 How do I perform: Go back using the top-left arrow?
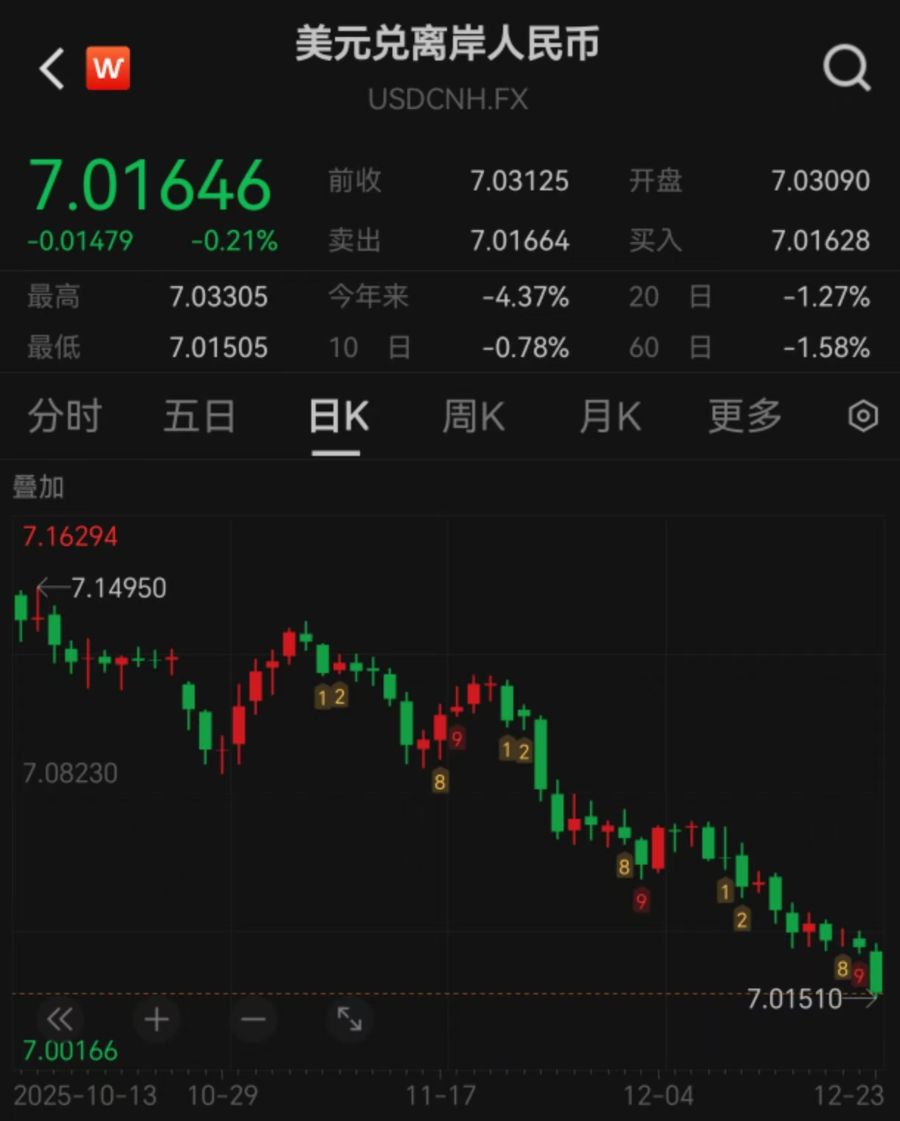pyautogui.click(x=52, y=69)
